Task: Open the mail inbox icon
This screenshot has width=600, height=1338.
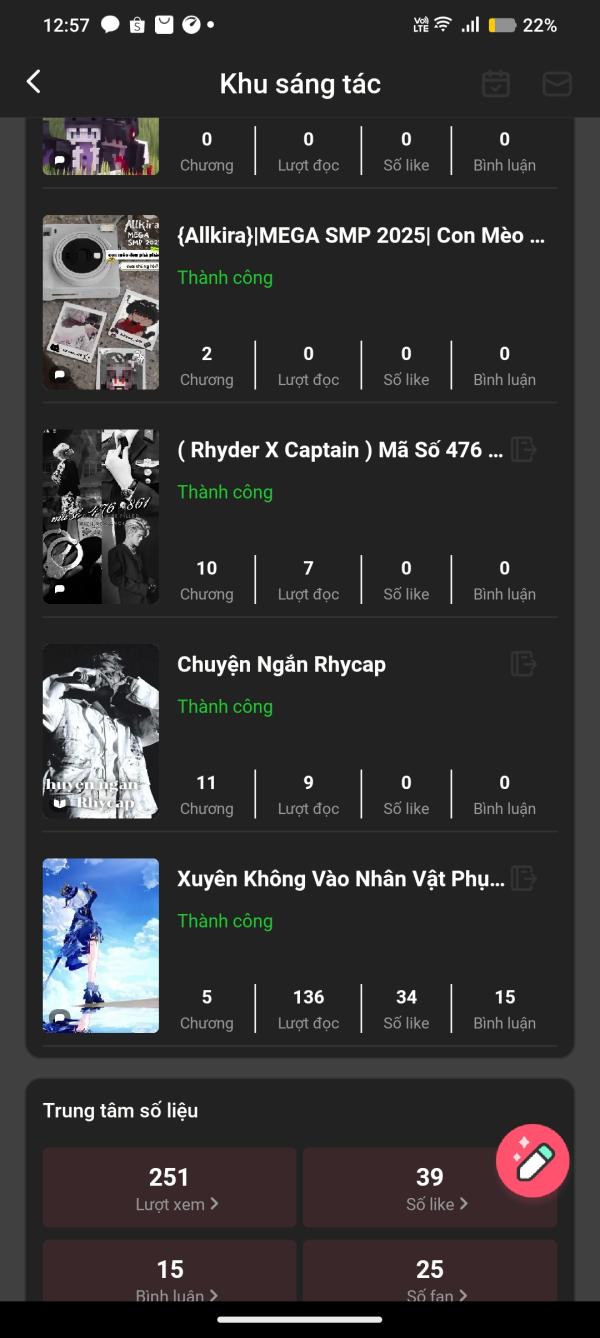Action: tap(557, 84)
